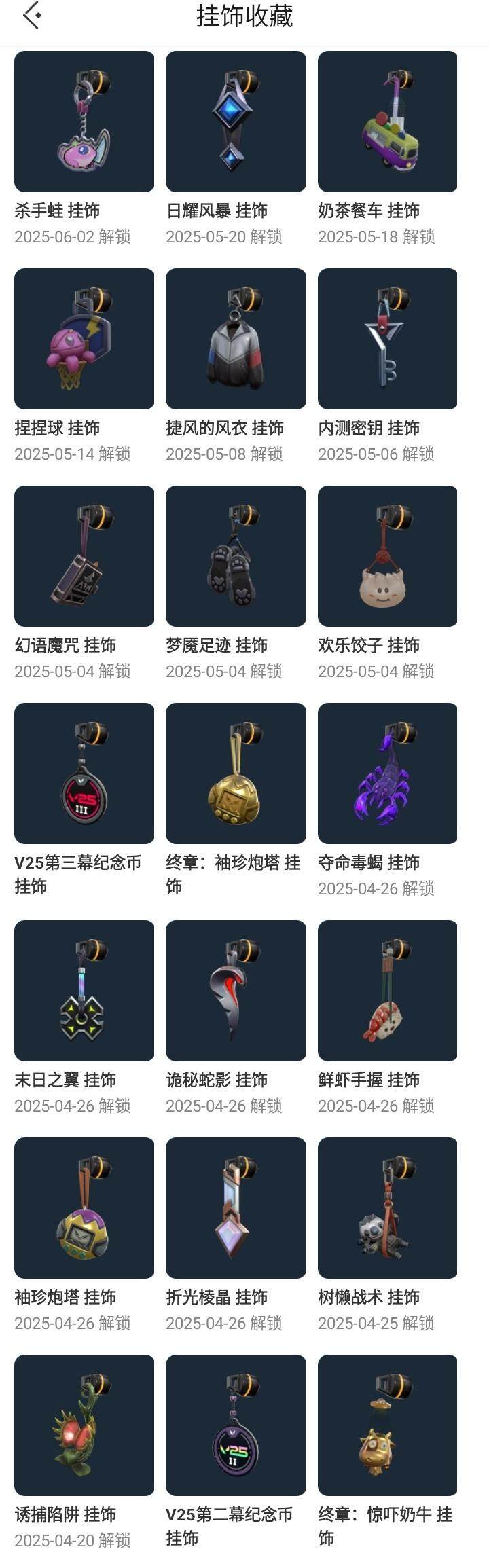Go back using the top arrow
The image size is (489, 1568).
point(31,16)
